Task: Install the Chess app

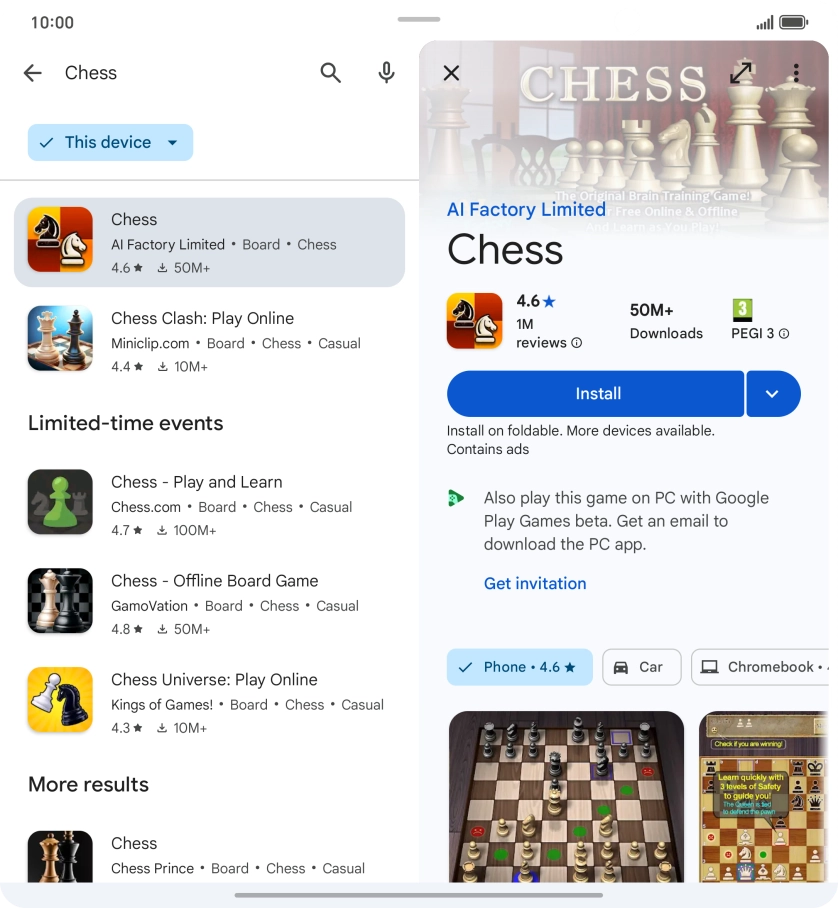Action: point(596,394)
